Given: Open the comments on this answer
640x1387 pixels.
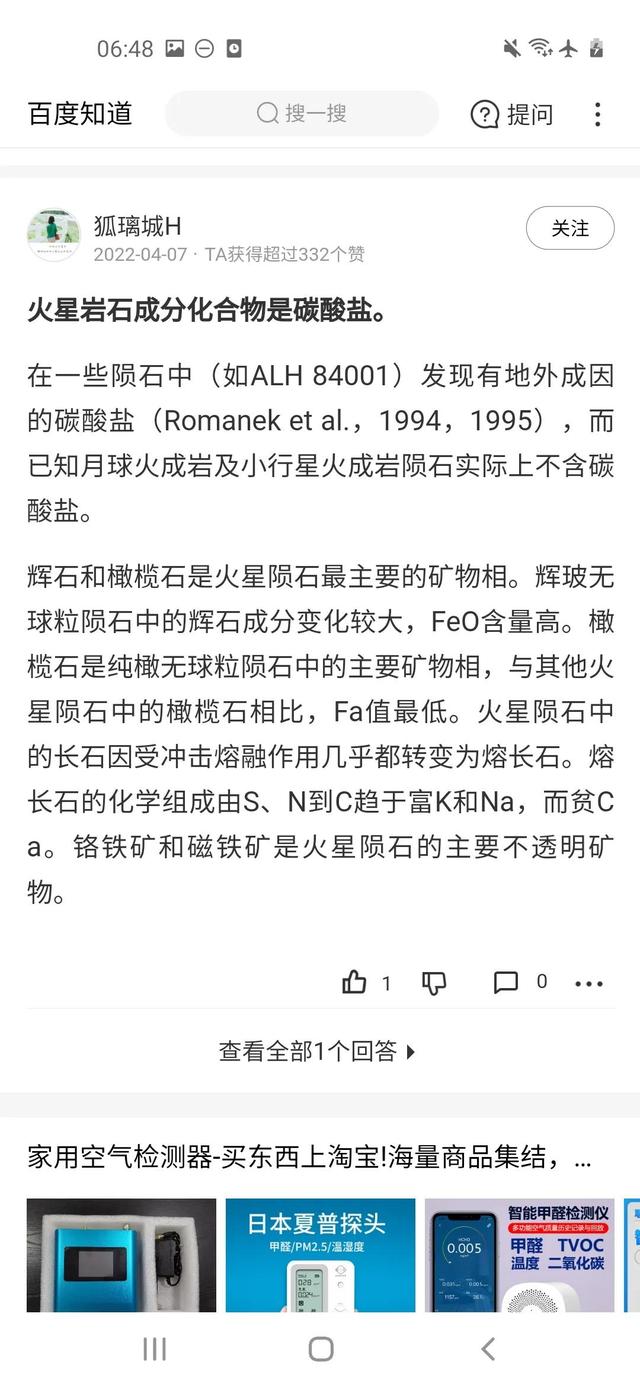Looking at the screenshot, I should 507,982.
